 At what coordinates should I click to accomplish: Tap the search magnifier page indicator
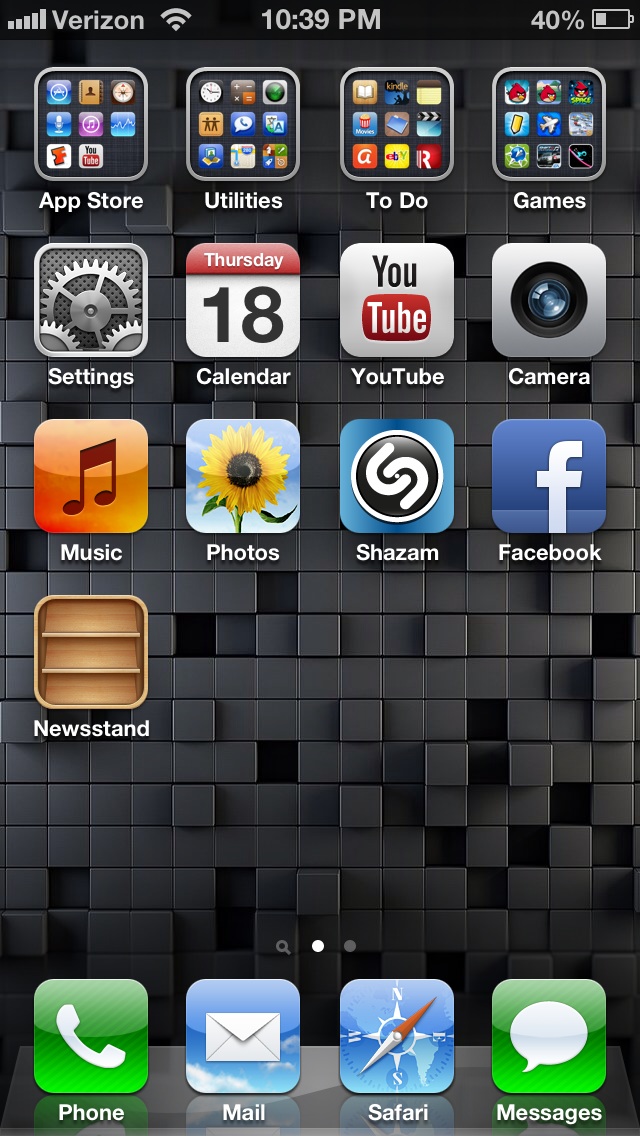pos(283,946)
